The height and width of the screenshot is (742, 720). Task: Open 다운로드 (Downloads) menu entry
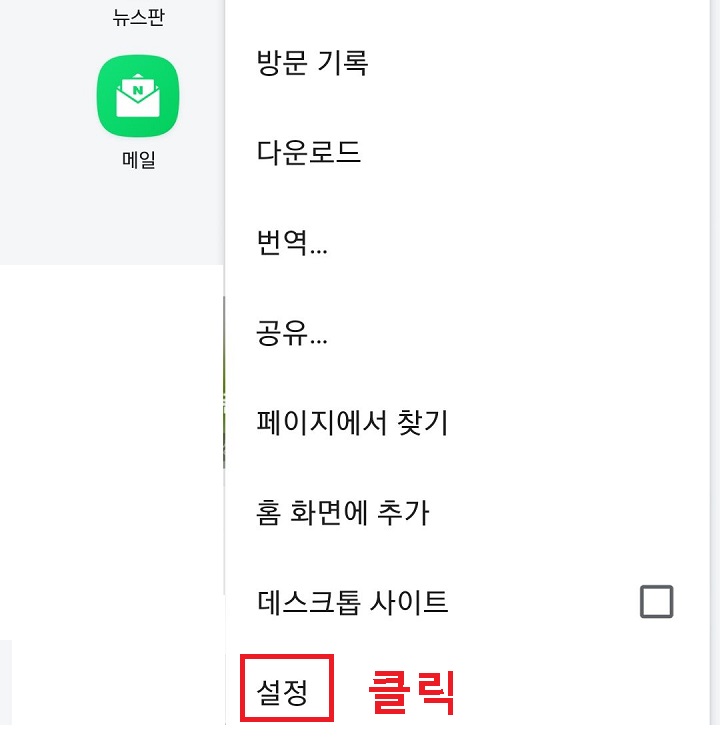click(x=310, y=152)
